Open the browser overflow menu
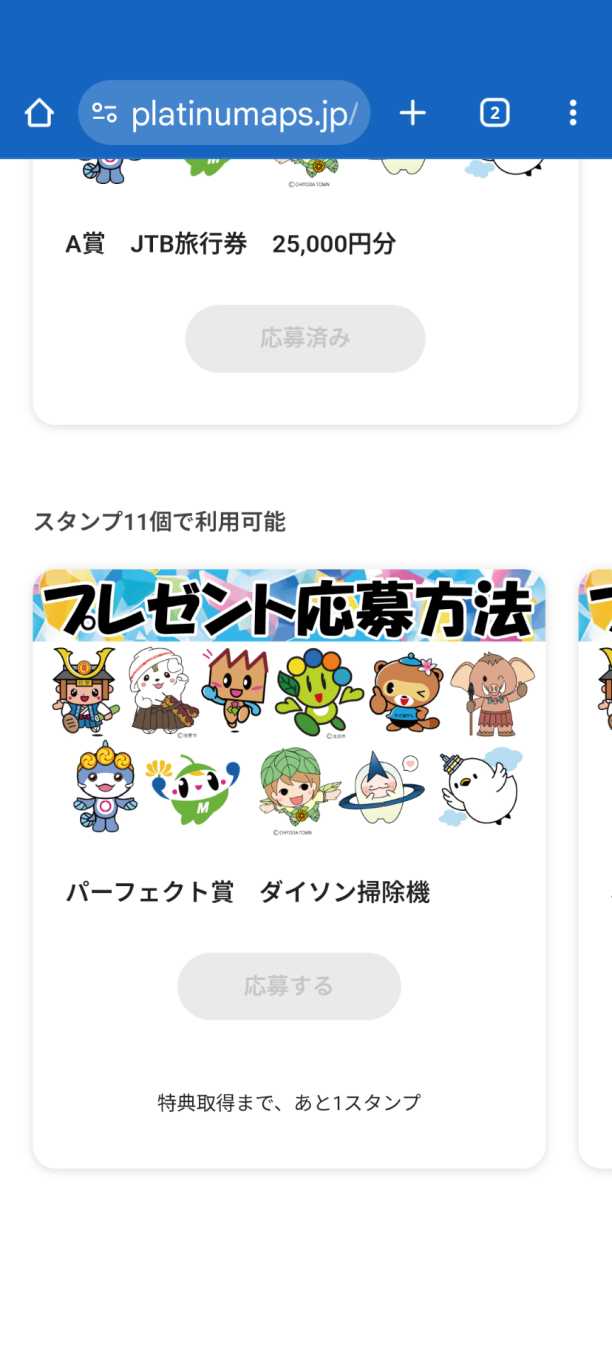612x1360 pixels. click(572, 113)
